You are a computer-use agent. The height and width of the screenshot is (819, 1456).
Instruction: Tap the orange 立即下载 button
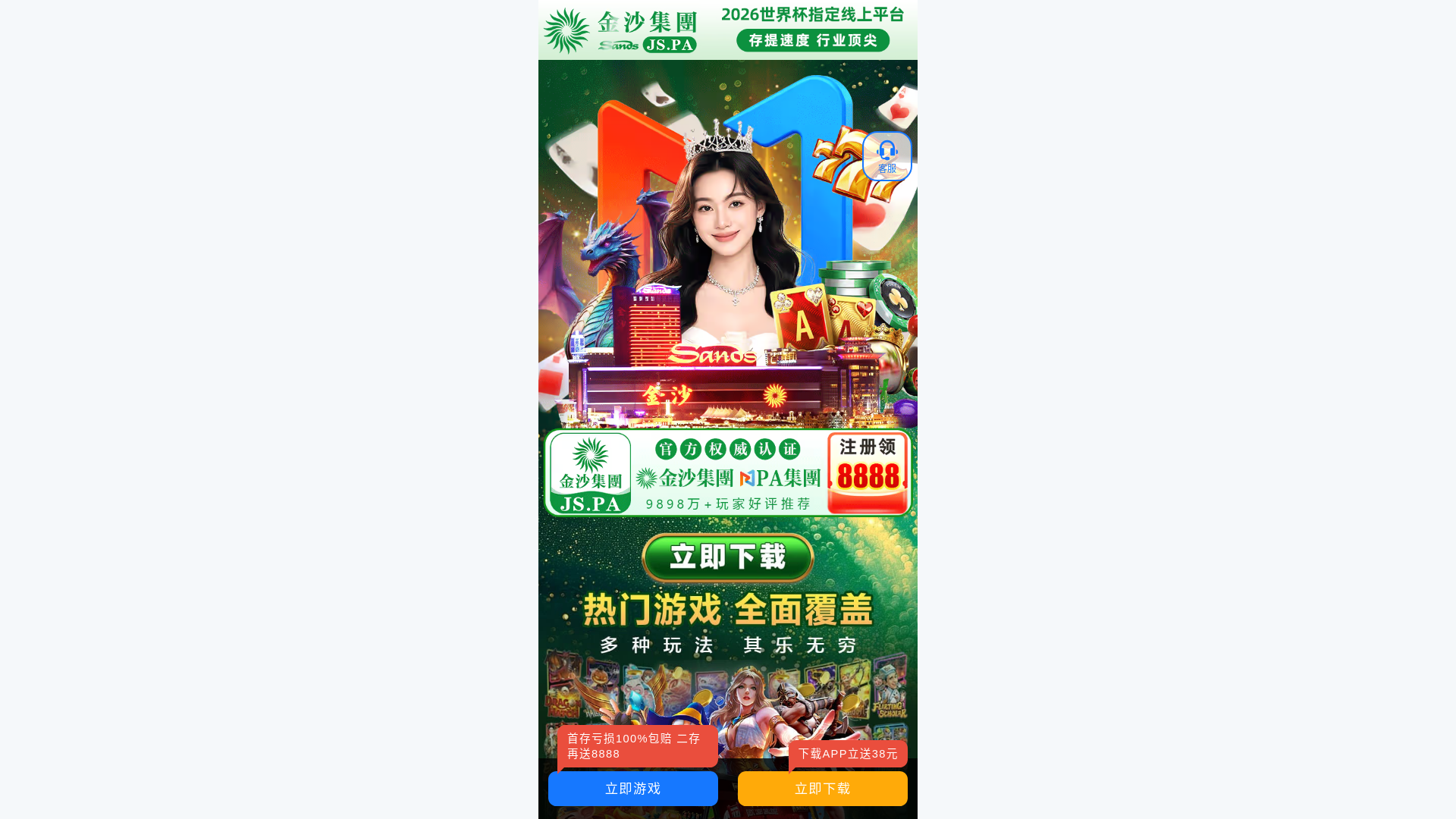[822, 789]
